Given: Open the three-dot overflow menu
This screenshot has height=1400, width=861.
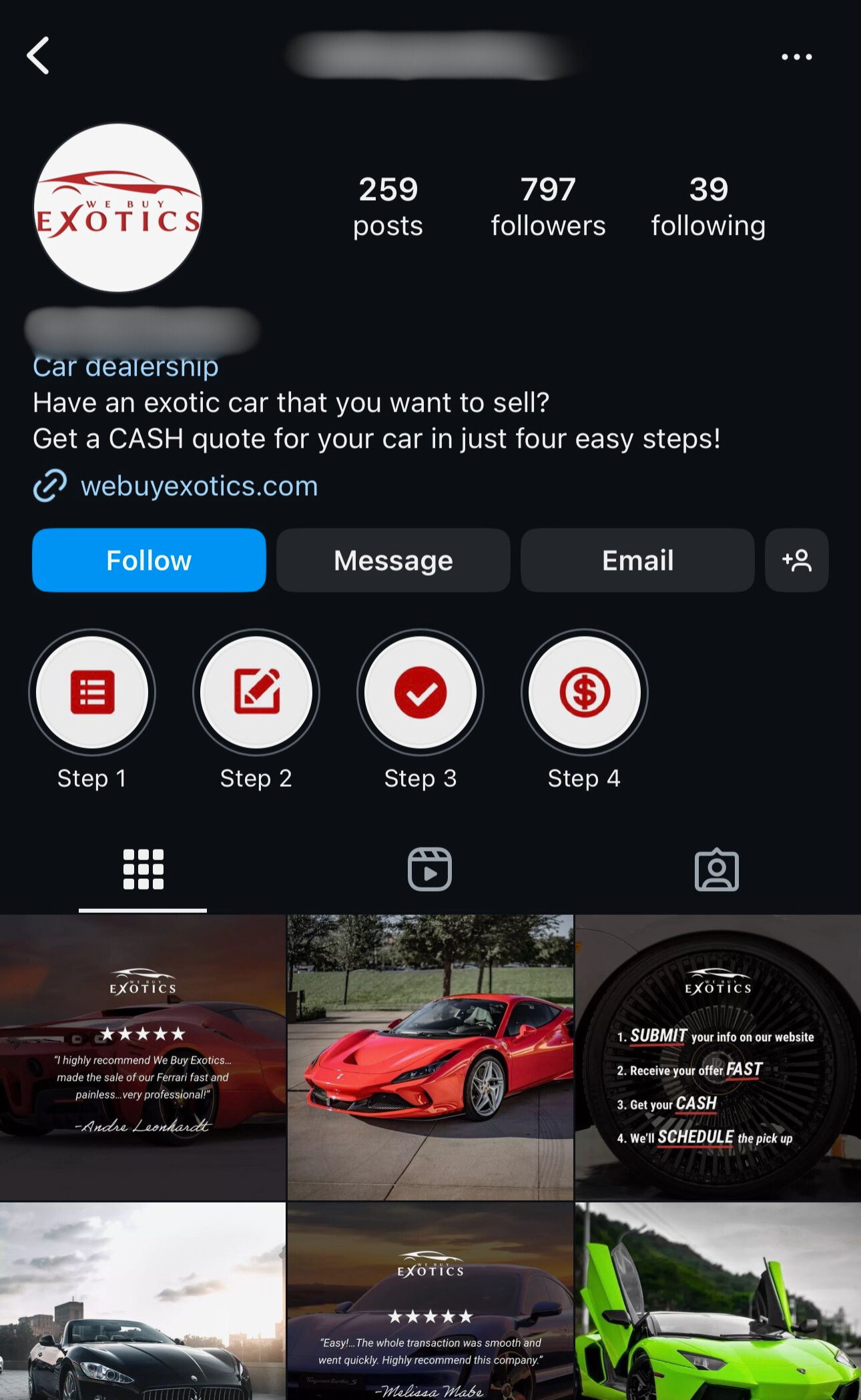Looking at the screenshot, I should click(x=796, y=57).
